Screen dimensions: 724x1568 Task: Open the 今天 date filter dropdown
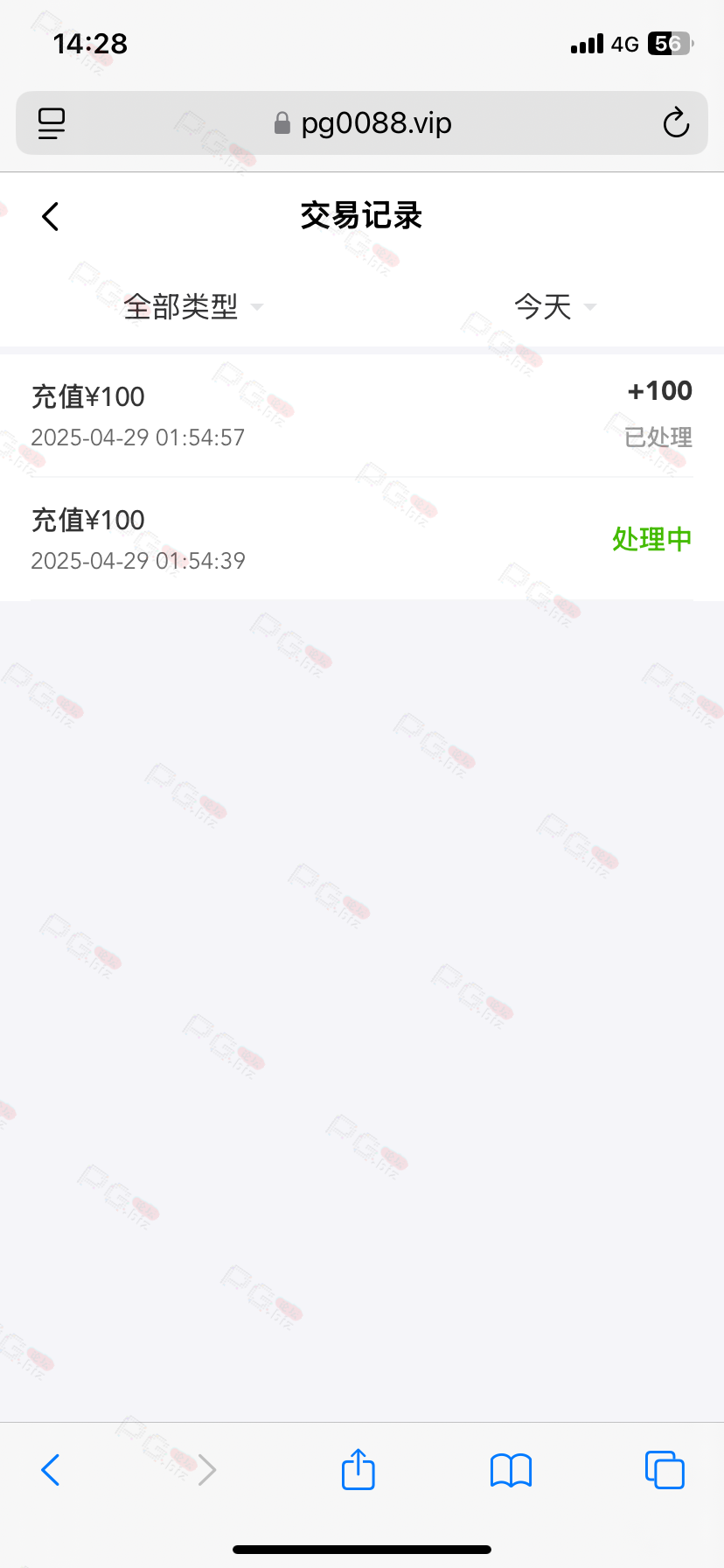555,306
